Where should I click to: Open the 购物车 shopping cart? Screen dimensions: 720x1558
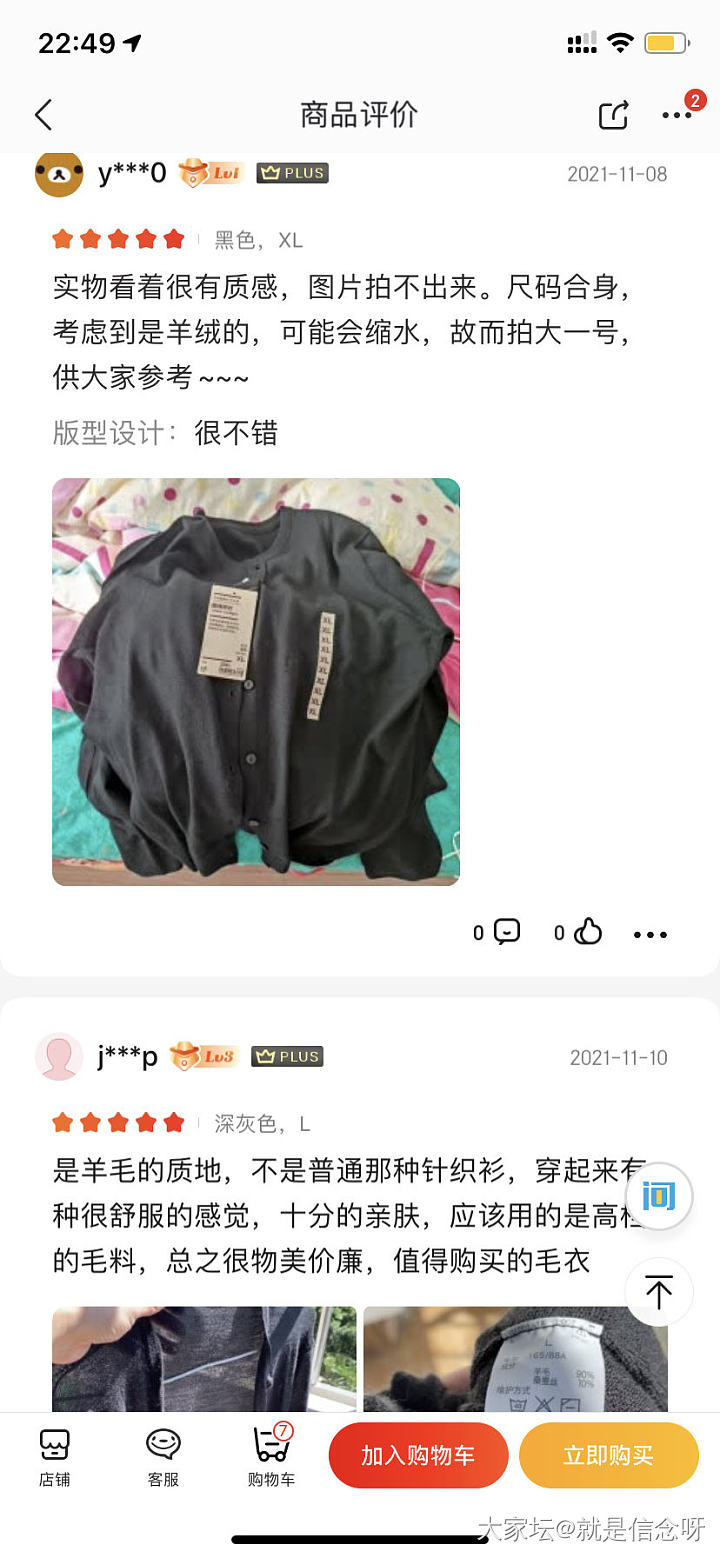[271, 1457]
